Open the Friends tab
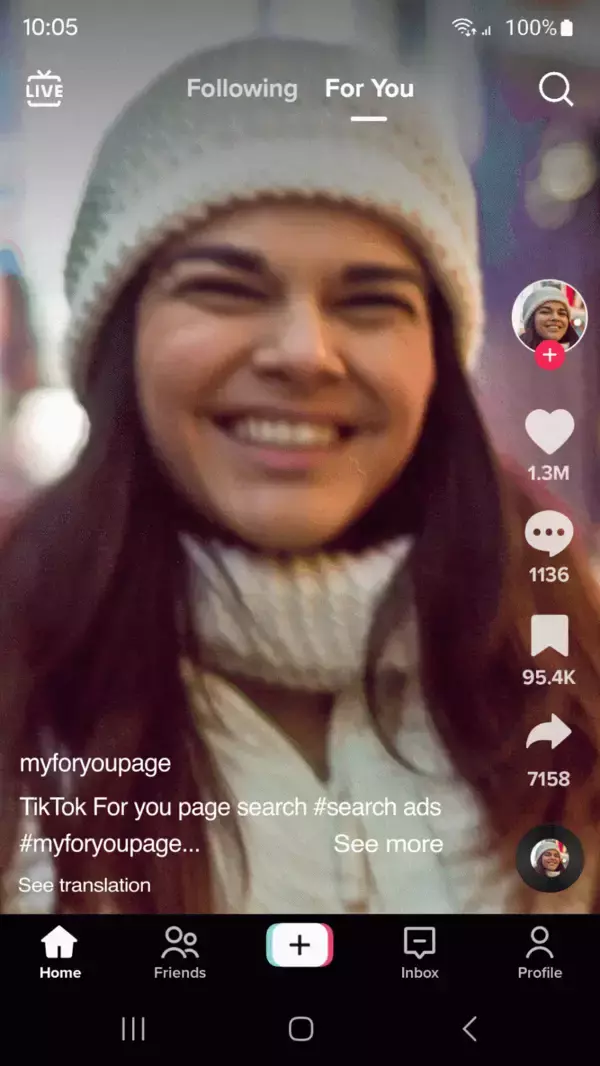 (x=180, y=952)
